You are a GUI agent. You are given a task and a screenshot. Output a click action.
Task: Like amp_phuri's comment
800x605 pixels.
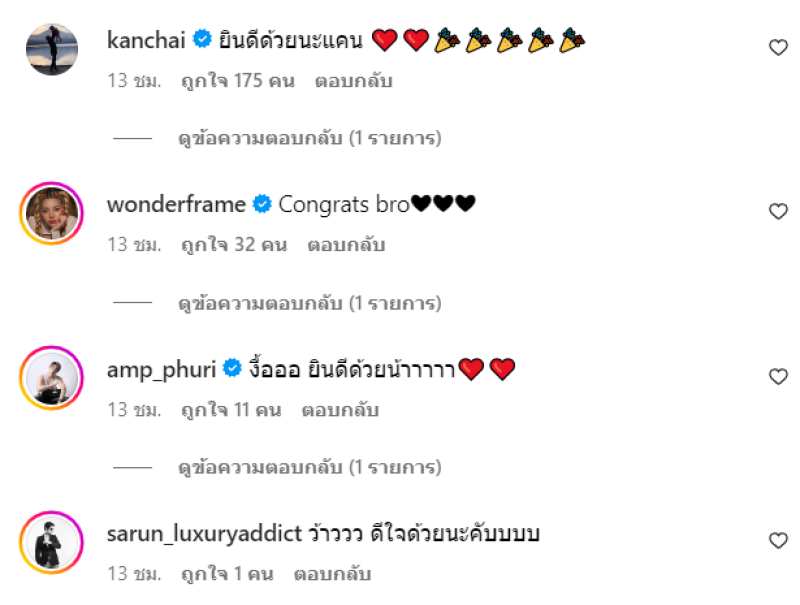pos(778,376)
